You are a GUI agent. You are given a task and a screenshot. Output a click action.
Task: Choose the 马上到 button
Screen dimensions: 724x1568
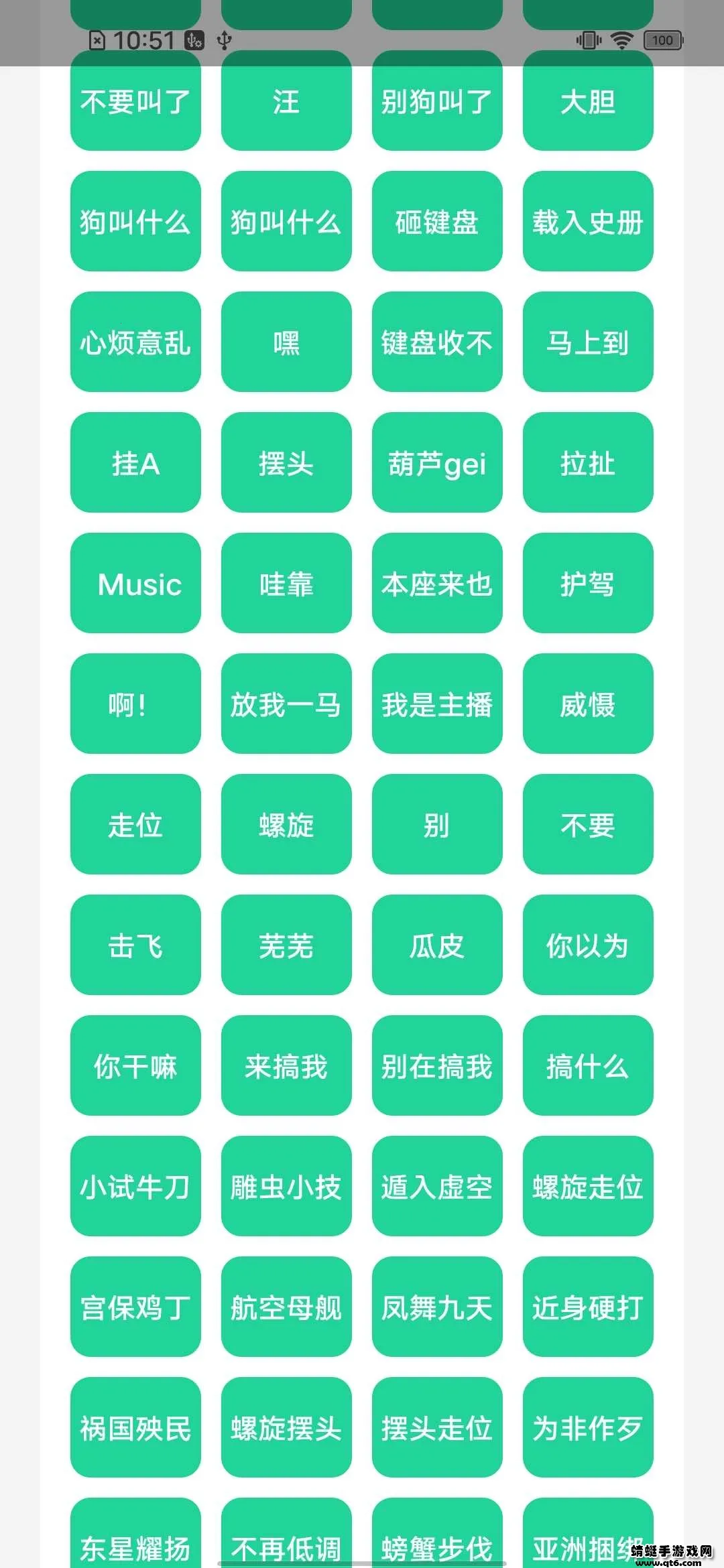588,342
